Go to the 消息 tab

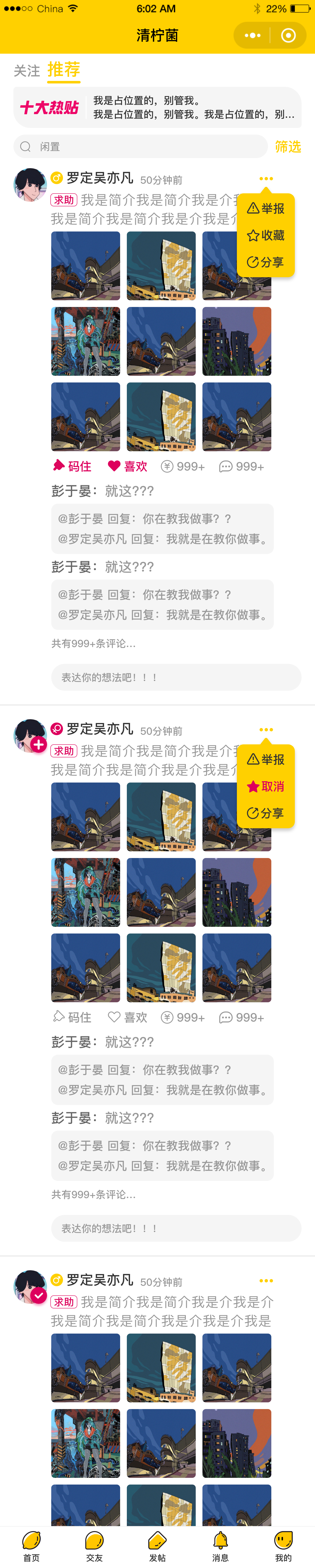[x=220, y=1546]
